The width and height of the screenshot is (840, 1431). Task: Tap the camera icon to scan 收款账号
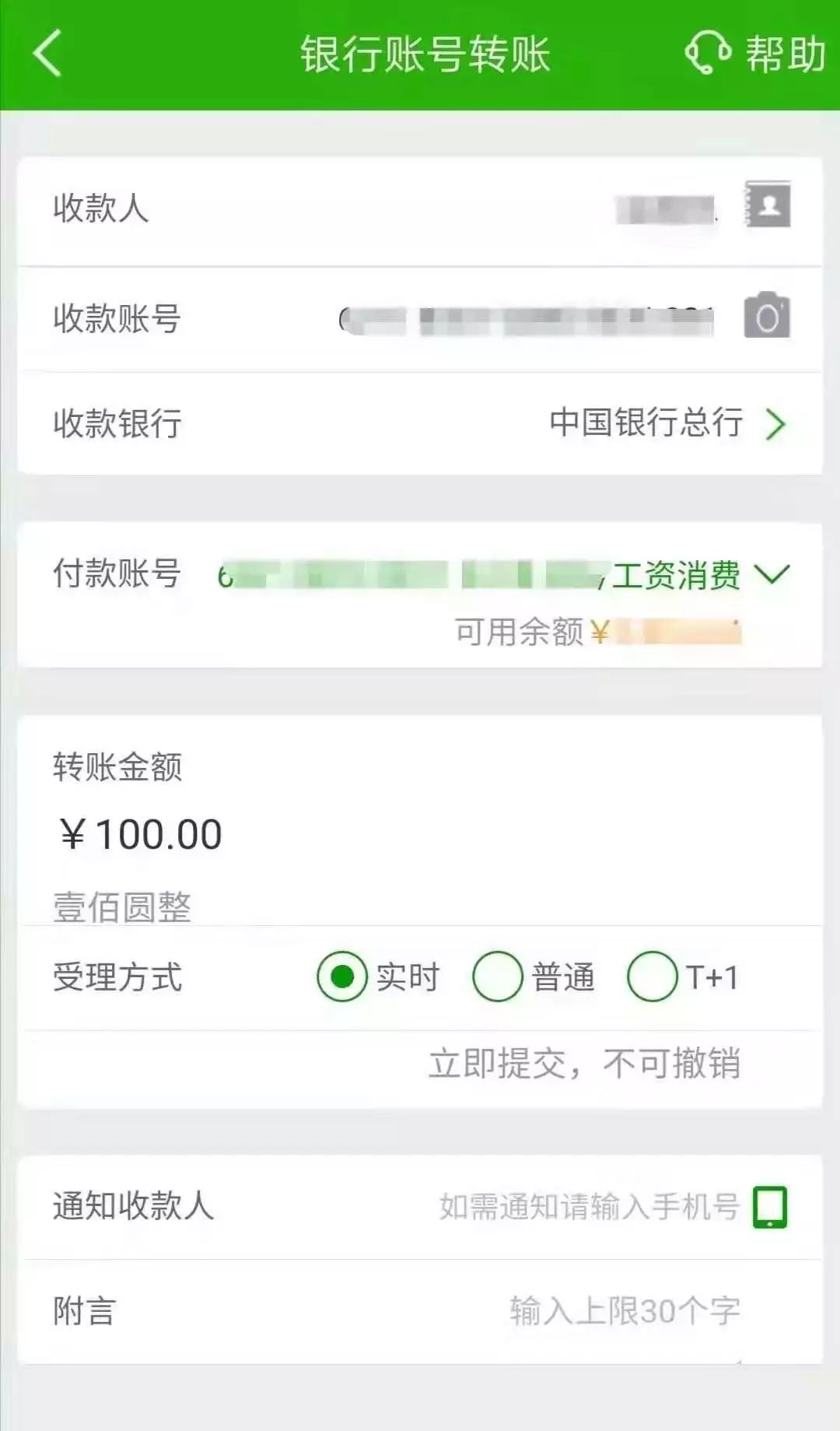click(x=767, y=316)
